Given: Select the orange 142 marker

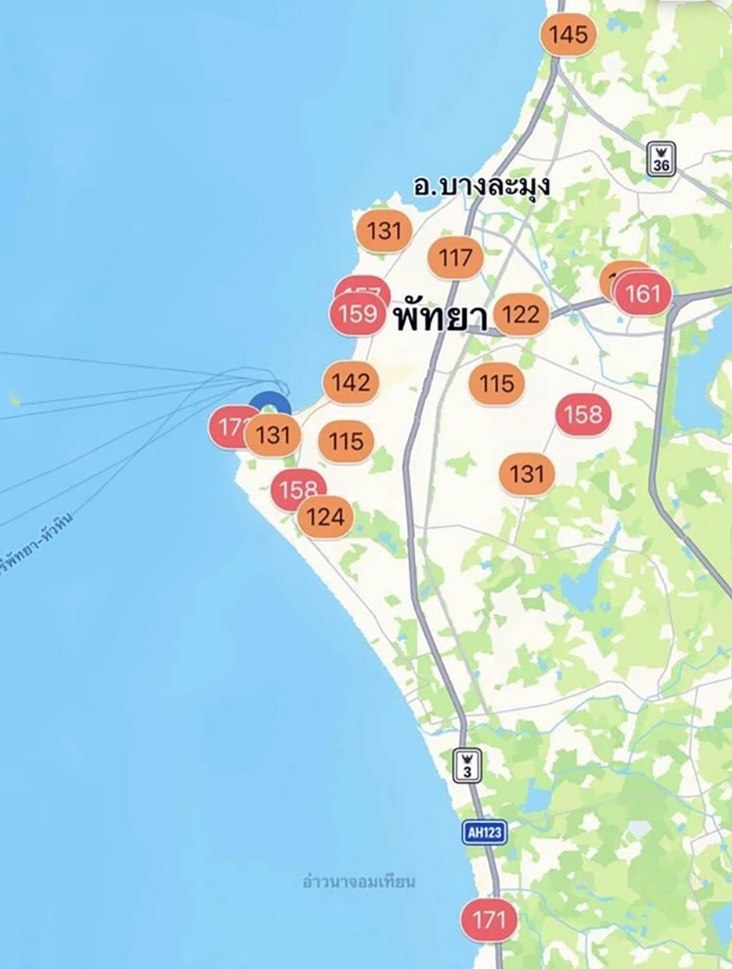Looking at the screenshot, I should click(x=351, y=382).
